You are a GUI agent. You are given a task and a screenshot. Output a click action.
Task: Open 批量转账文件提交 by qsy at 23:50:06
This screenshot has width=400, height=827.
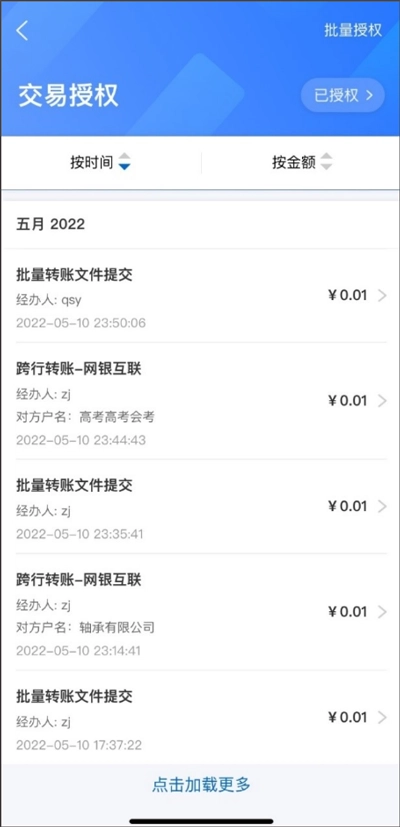200,296
